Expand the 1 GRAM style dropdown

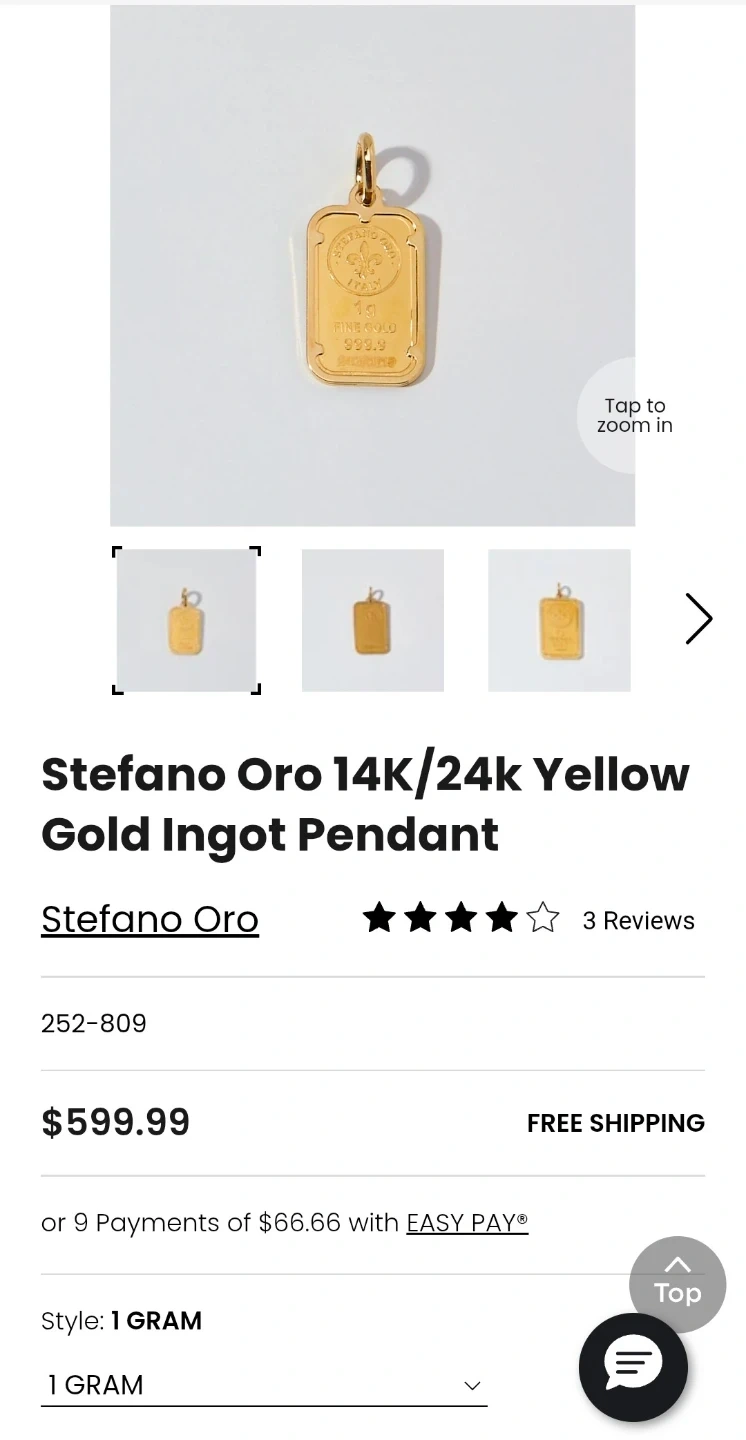(x=264, y=1385)
